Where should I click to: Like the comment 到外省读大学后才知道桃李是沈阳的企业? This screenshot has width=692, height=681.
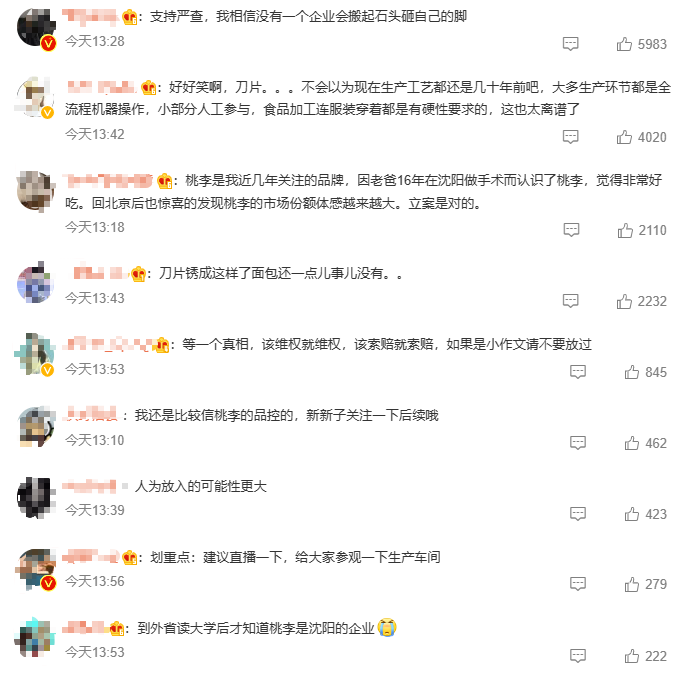[x=631, y=656]
